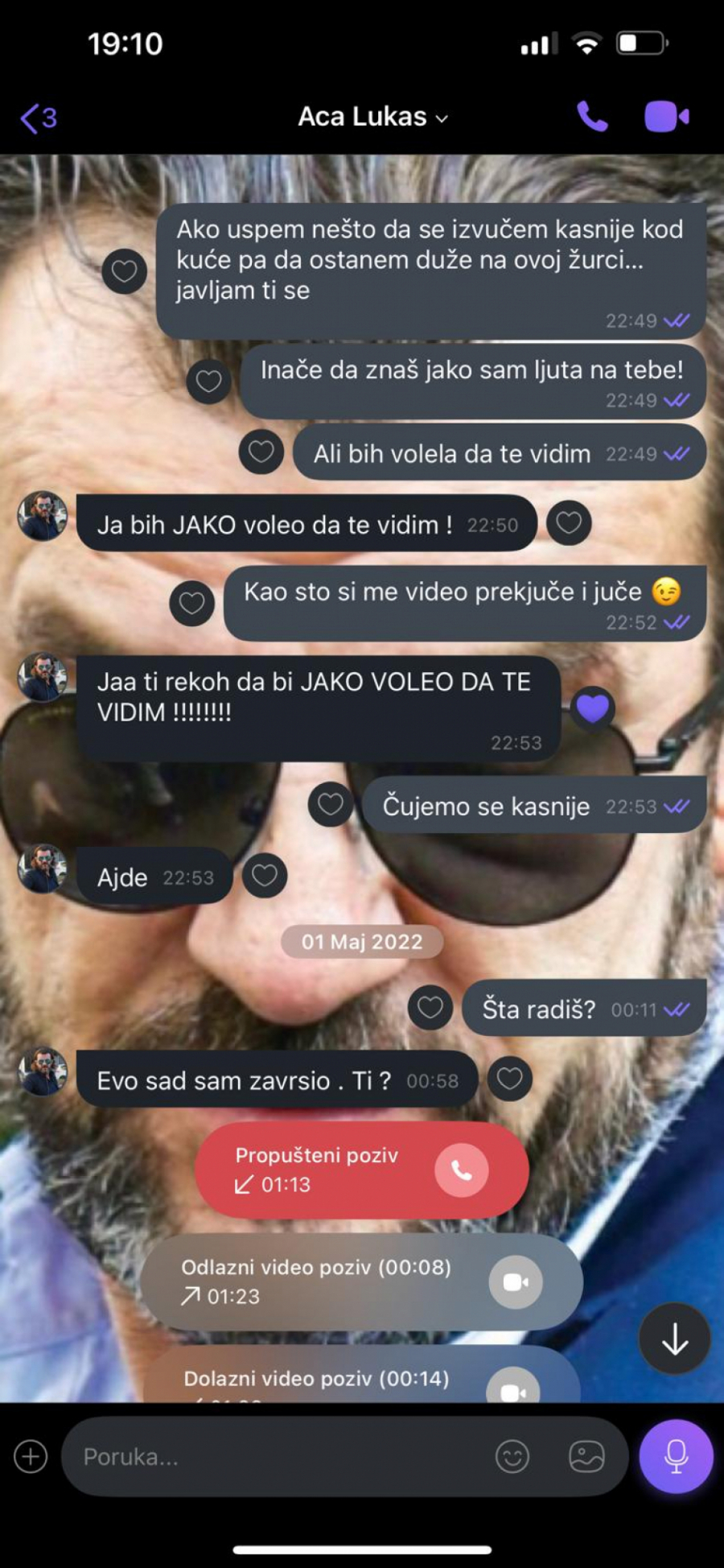
Task: Redial from the Odlazni video poziv bubble
Action: point(515,1281)
